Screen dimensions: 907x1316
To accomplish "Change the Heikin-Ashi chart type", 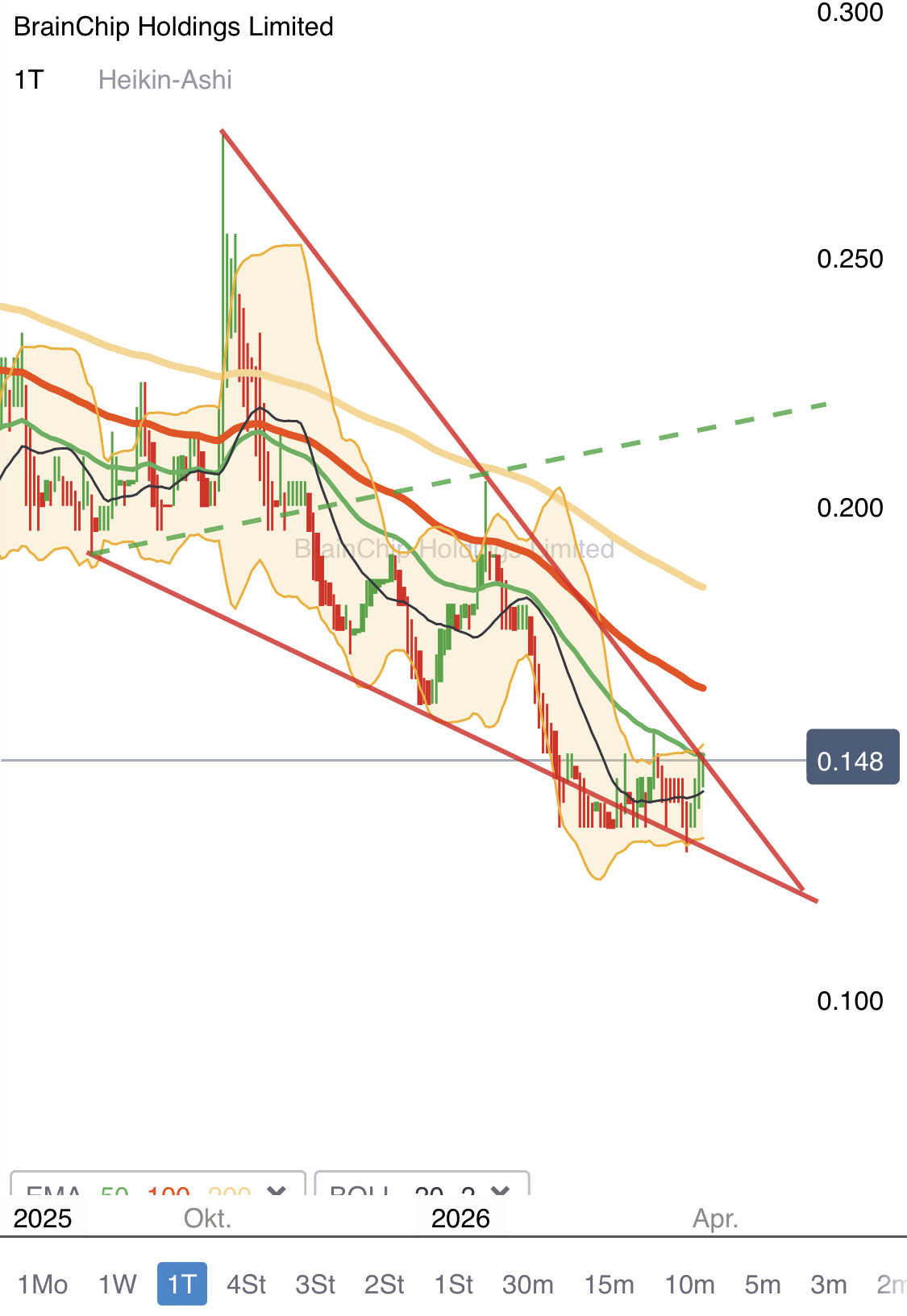I will (x=165, y=80).
